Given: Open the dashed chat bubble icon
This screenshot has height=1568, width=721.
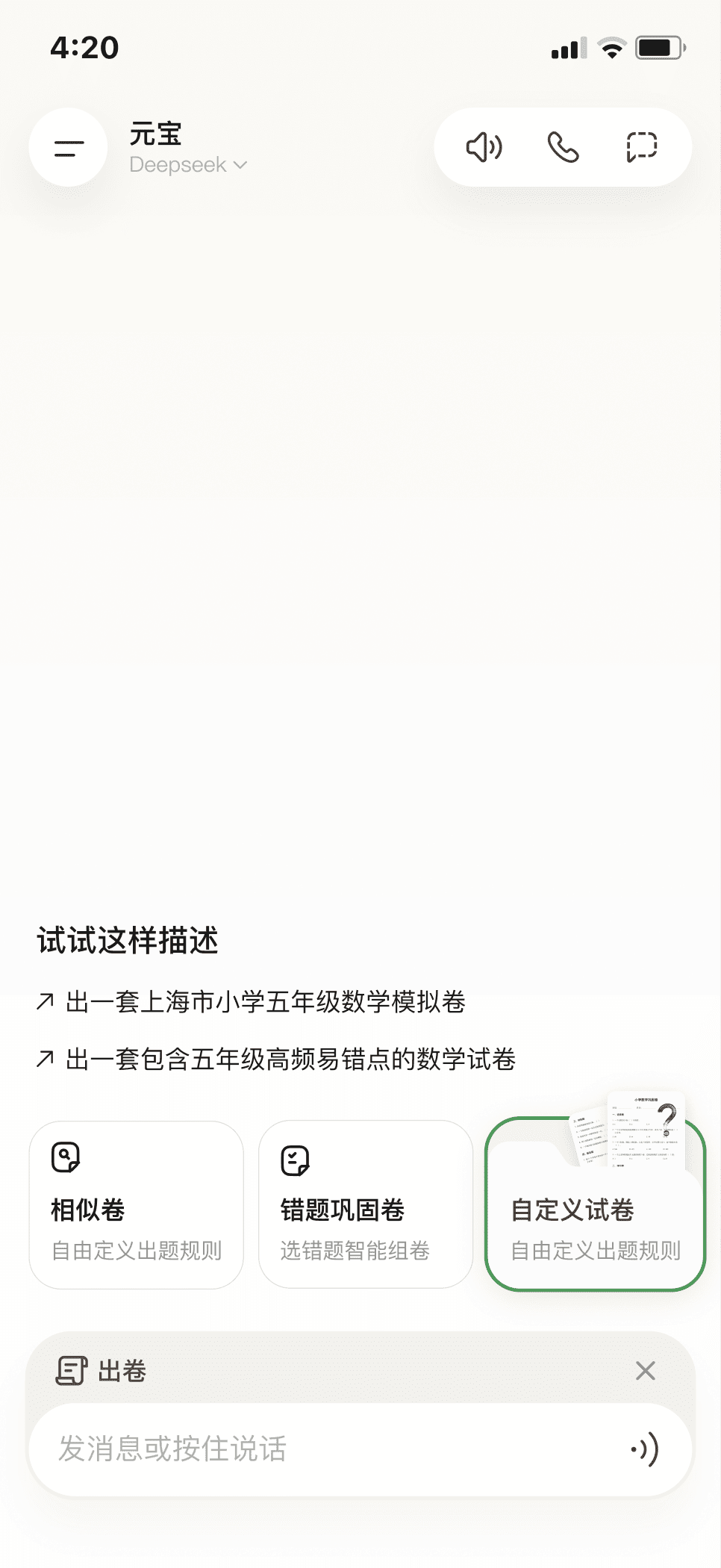Looking at the screenshot, I should point(642,147).
